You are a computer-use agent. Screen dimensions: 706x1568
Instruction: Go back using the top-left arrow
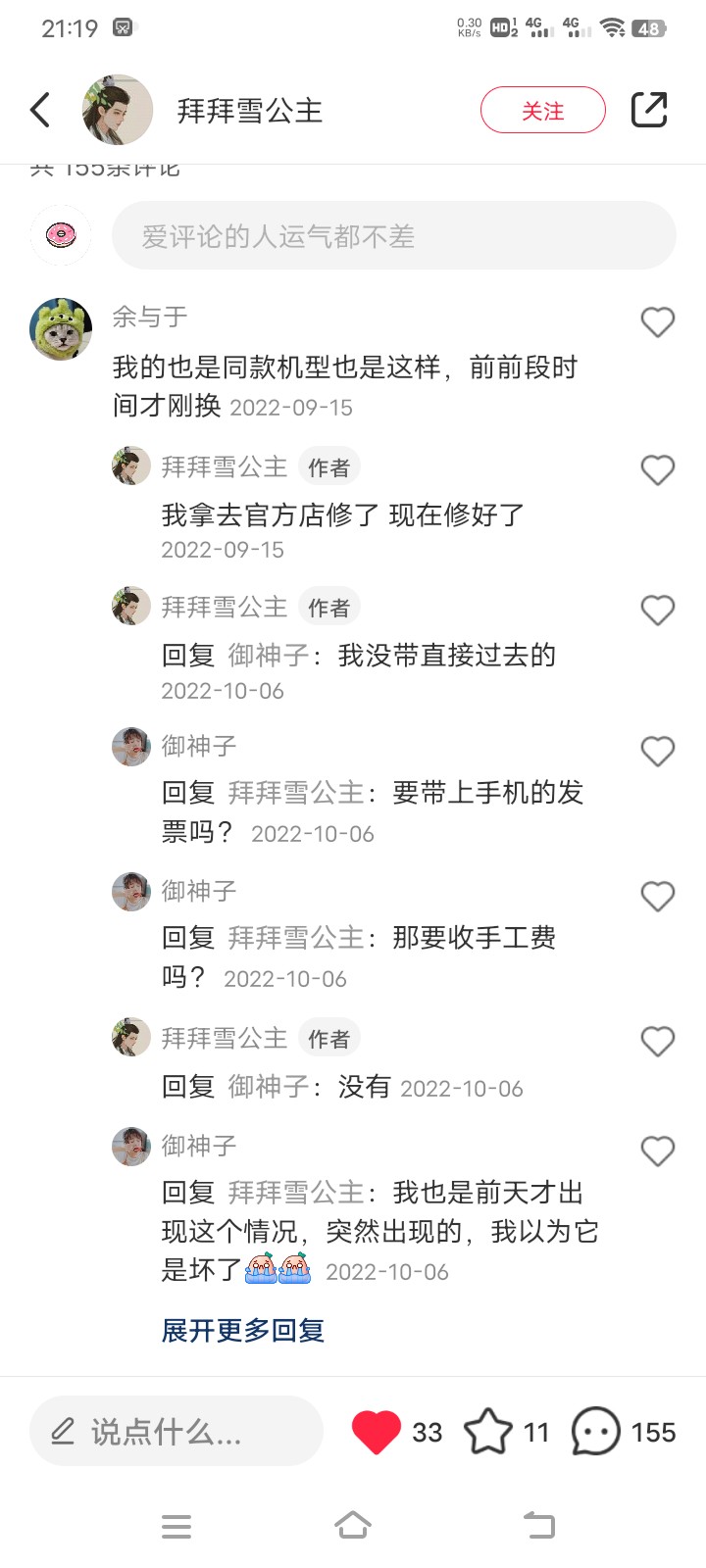(40, 110)
